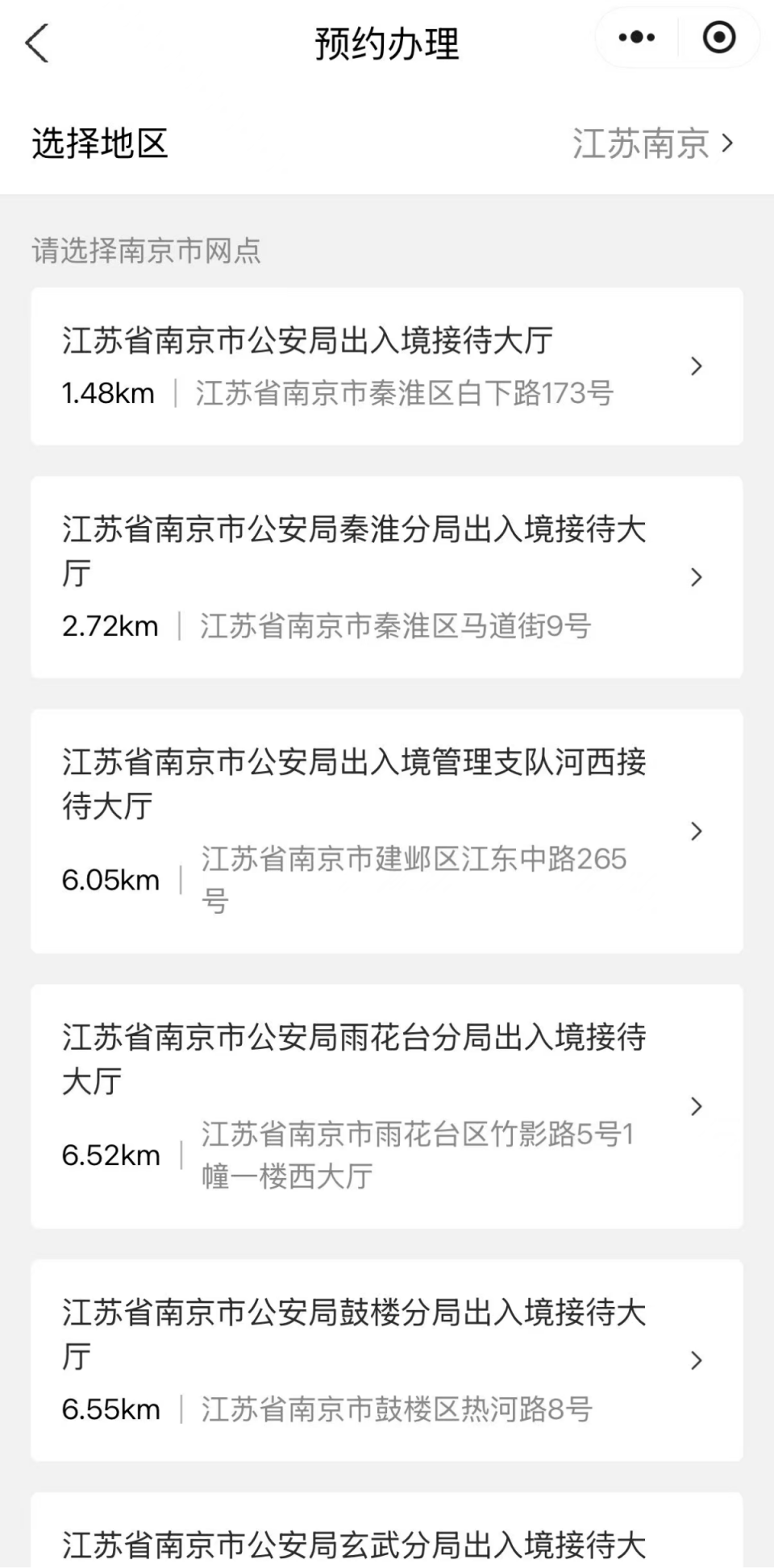Click the arrow on the 河西接待大厅 card
Viewport: 774px width, 1568px height.
697,831
